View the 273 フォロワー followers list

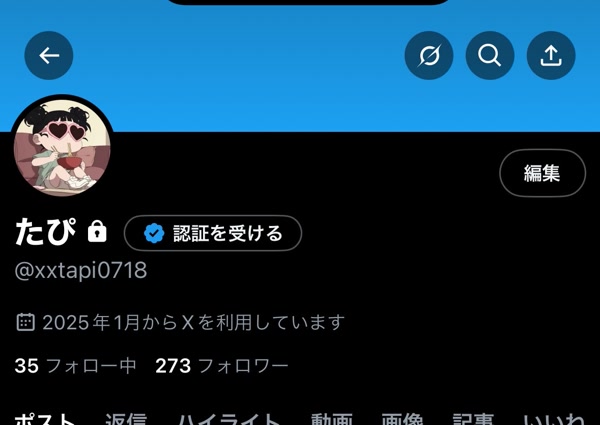pyautogui.click(x=222, y=366)
